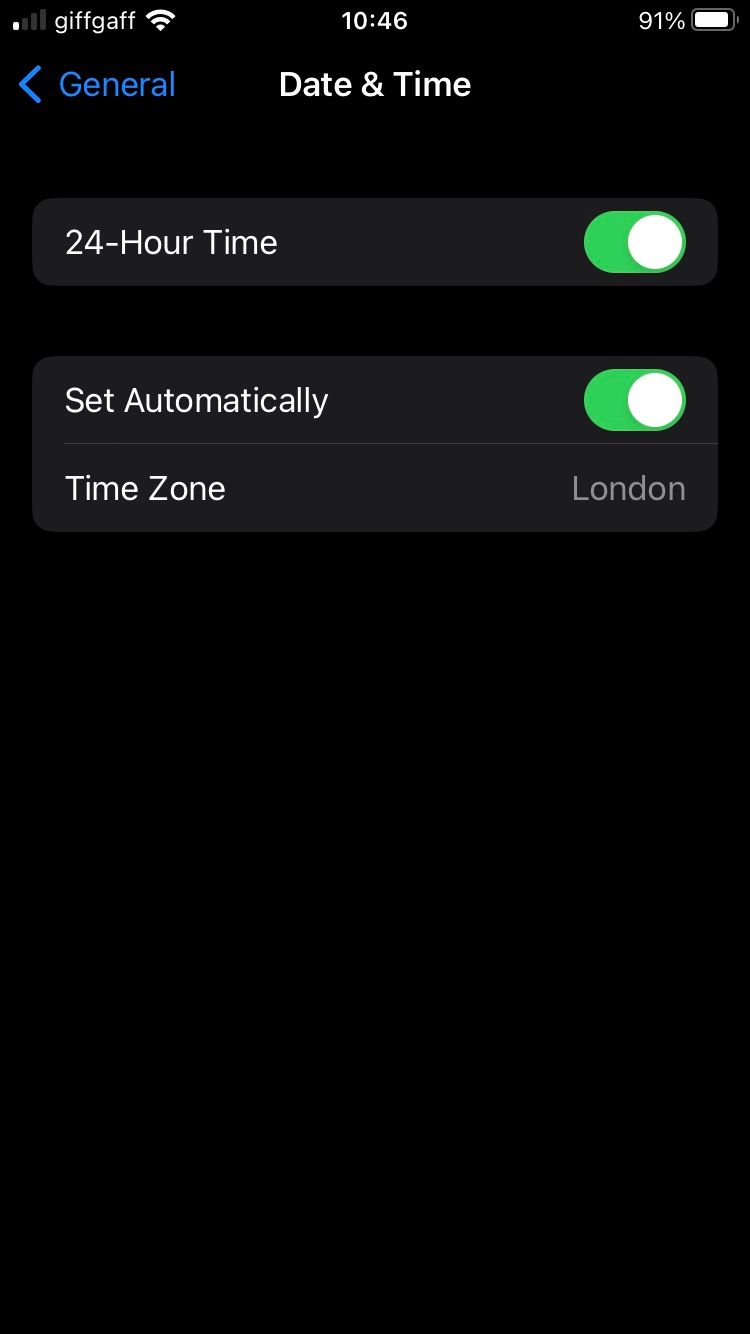Toggle the 24-Hour Time switch off
Screen dimensions: 750x1334
click(635, 241)
